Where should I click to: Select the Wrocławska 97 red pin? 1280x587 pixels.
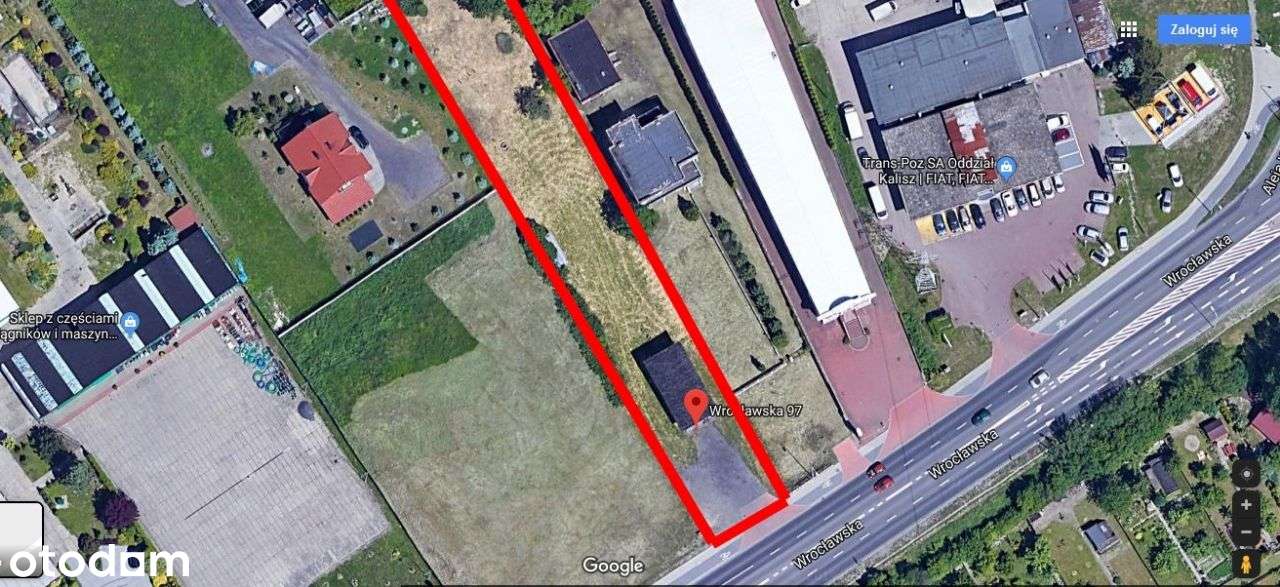point(696,405)
